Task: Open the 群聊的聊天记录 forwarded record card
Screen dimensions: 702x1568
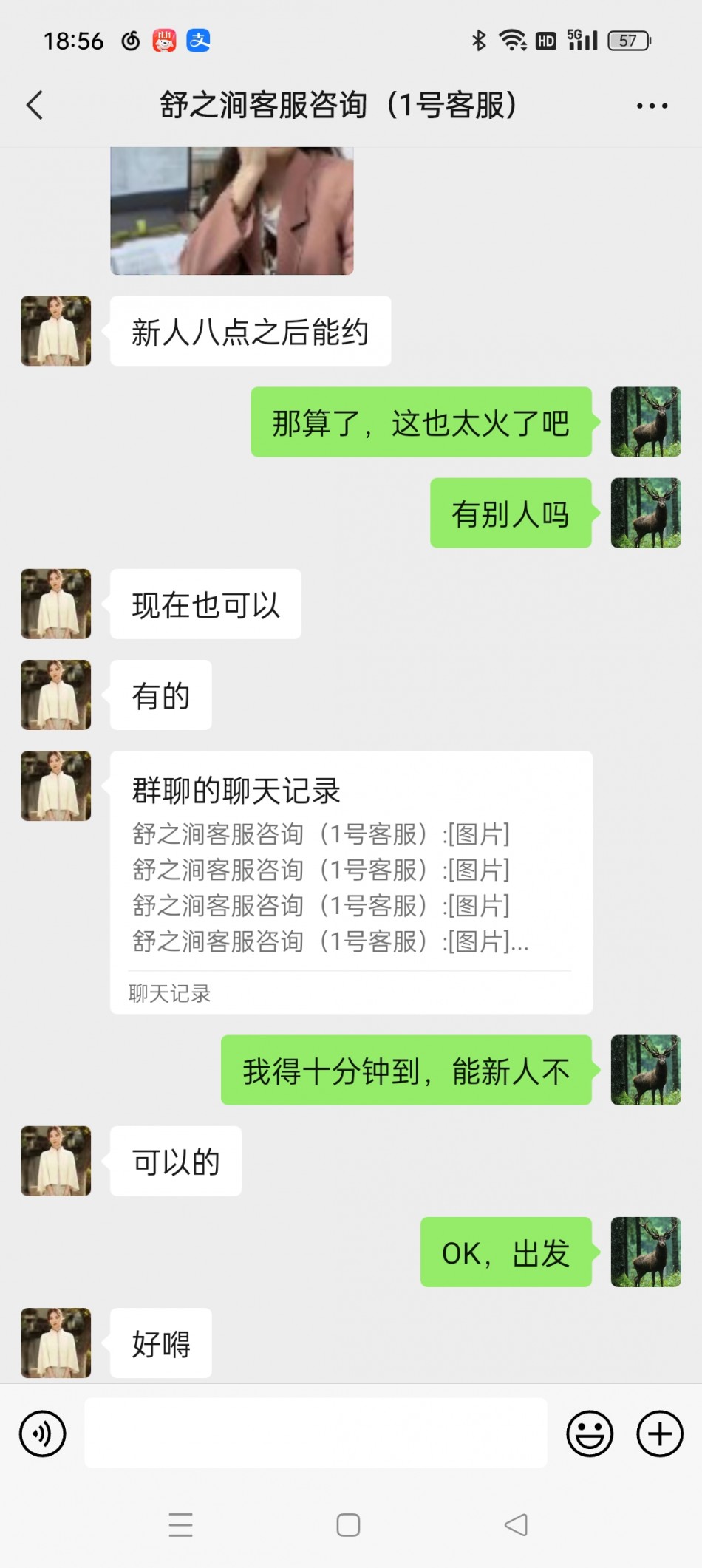Action: (x=351, y=882)
